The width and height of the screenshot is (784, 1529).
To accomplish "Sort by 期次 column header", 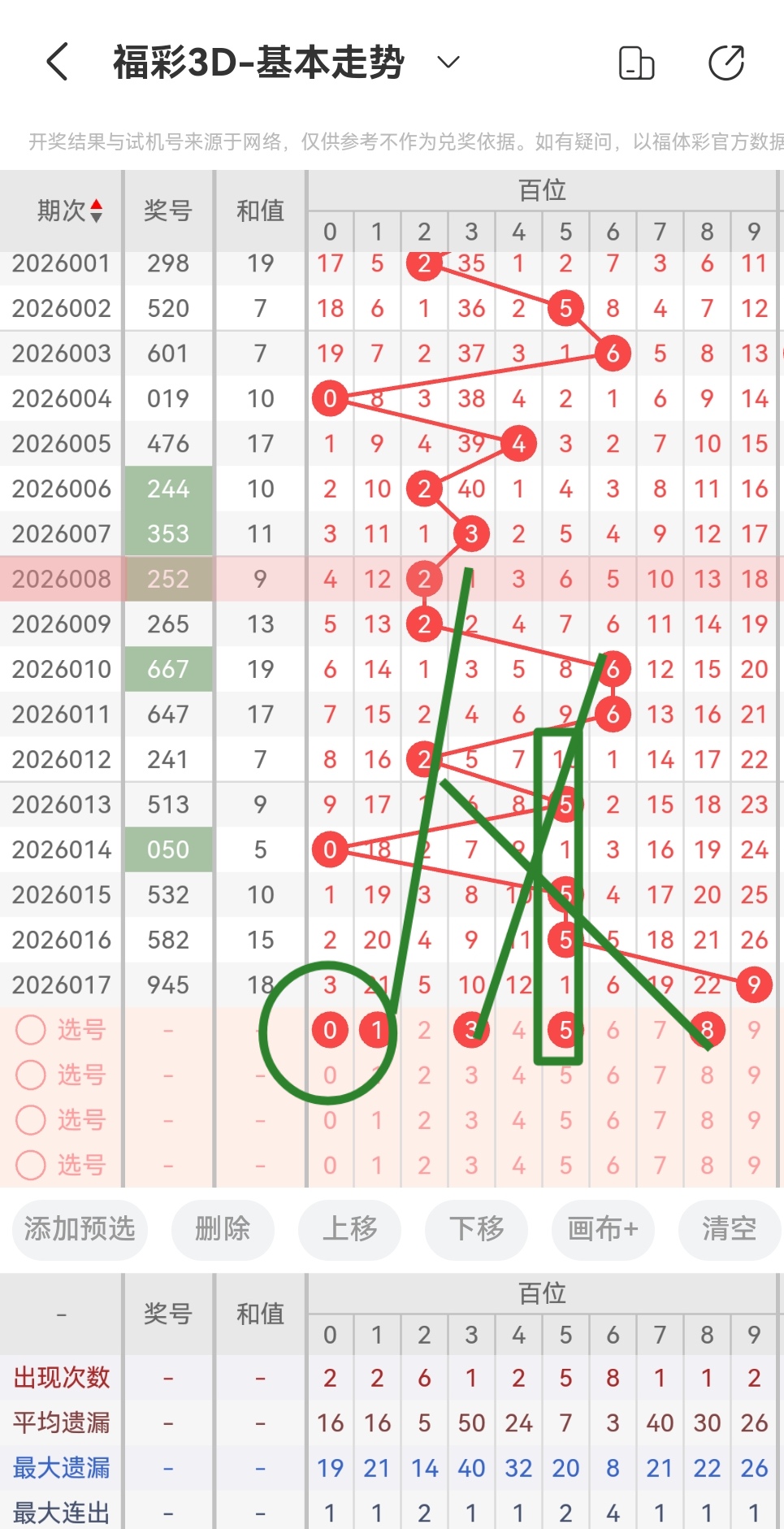I will point(70,211).
